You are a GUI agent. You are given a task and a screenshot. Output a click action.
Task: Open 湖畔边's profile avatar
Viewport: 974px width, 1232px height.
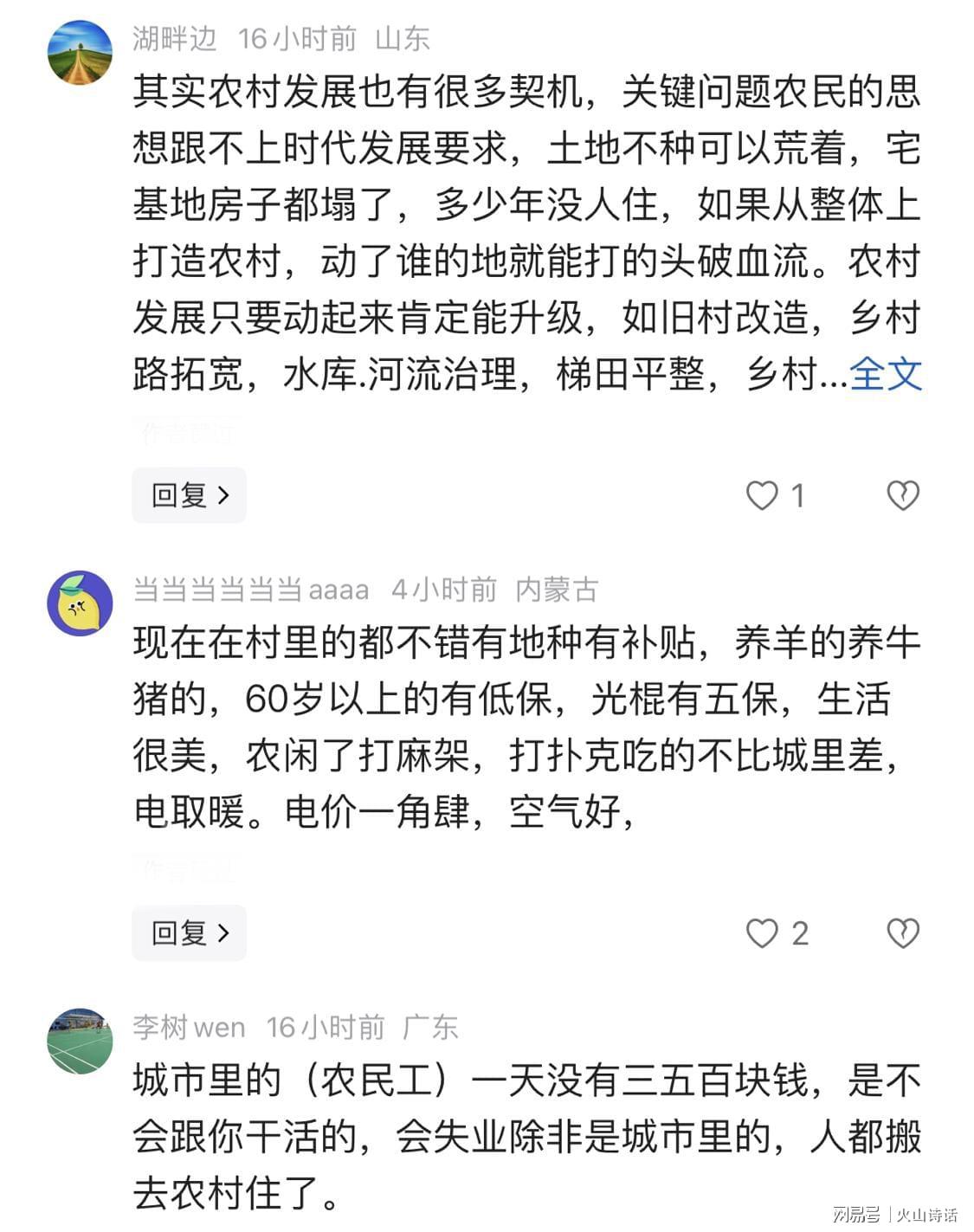click(x=80, y=53)
